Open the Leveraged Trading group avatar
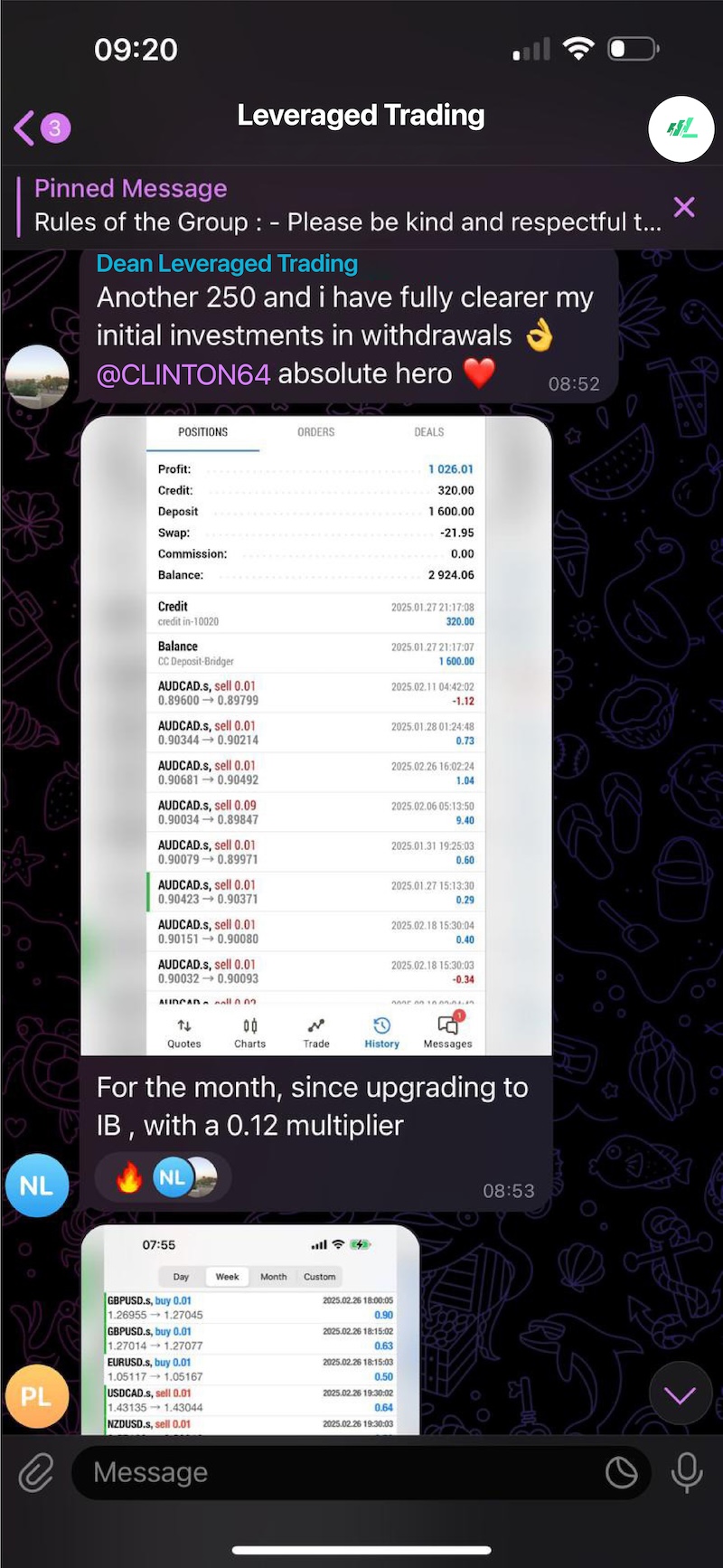 coord(681,128)
